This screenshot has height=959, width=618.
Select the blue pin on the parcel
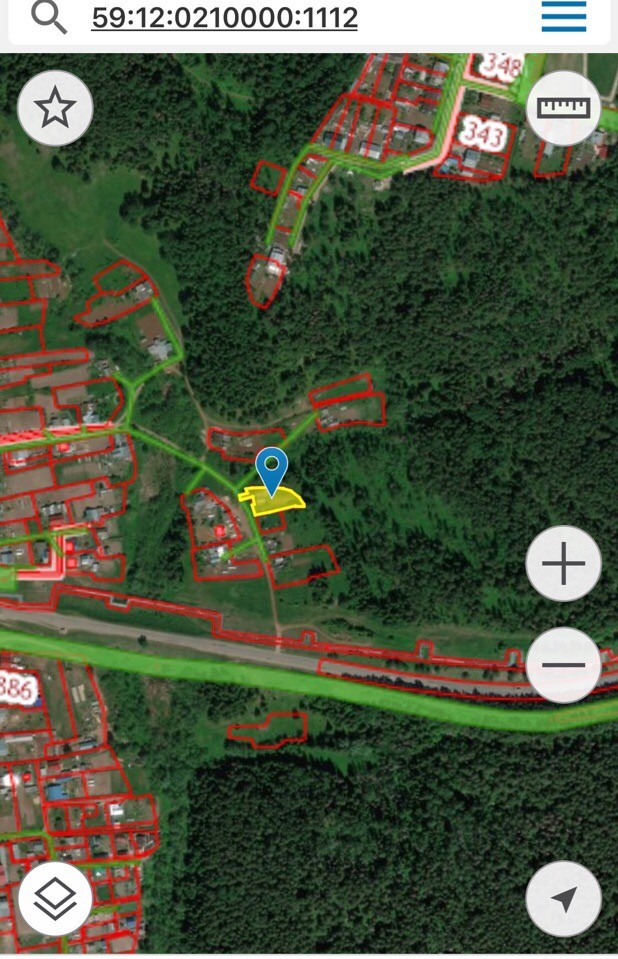272,469
